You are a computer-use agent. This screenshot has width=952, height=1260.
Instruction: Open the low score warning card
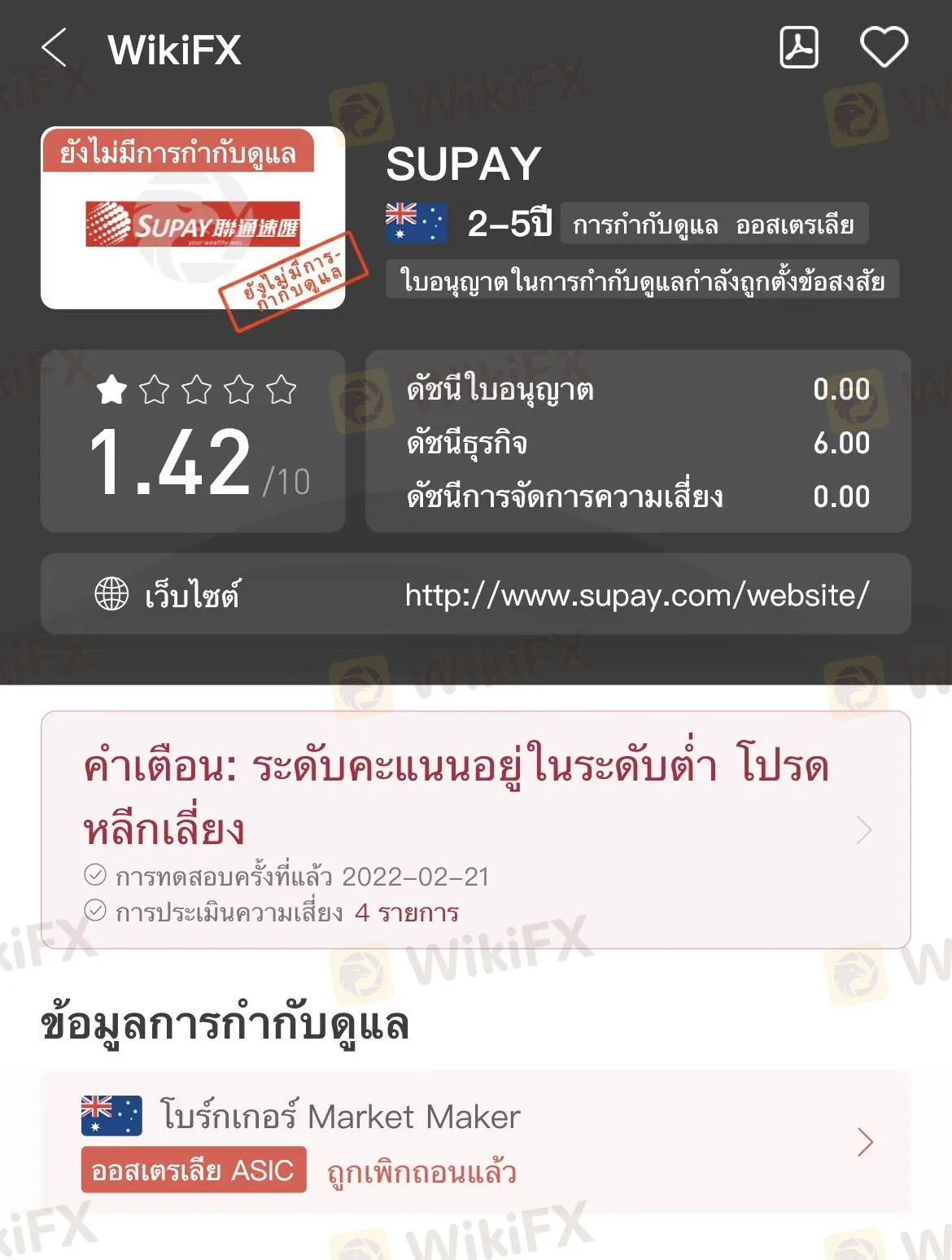click(475, 829)
